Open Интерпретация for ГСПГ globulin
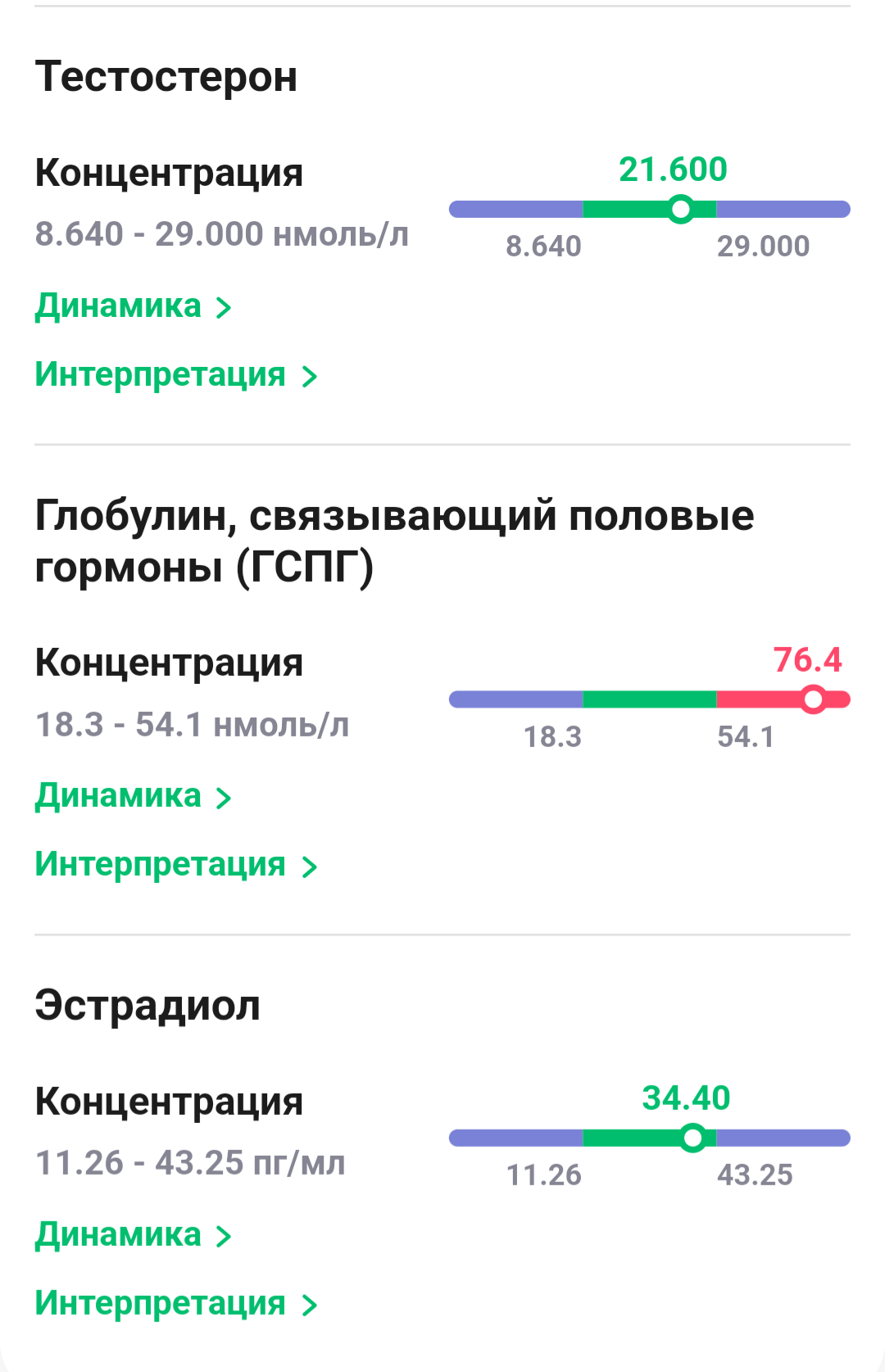The width and height of the screenshot is (885, 1372). click(175, 865)
